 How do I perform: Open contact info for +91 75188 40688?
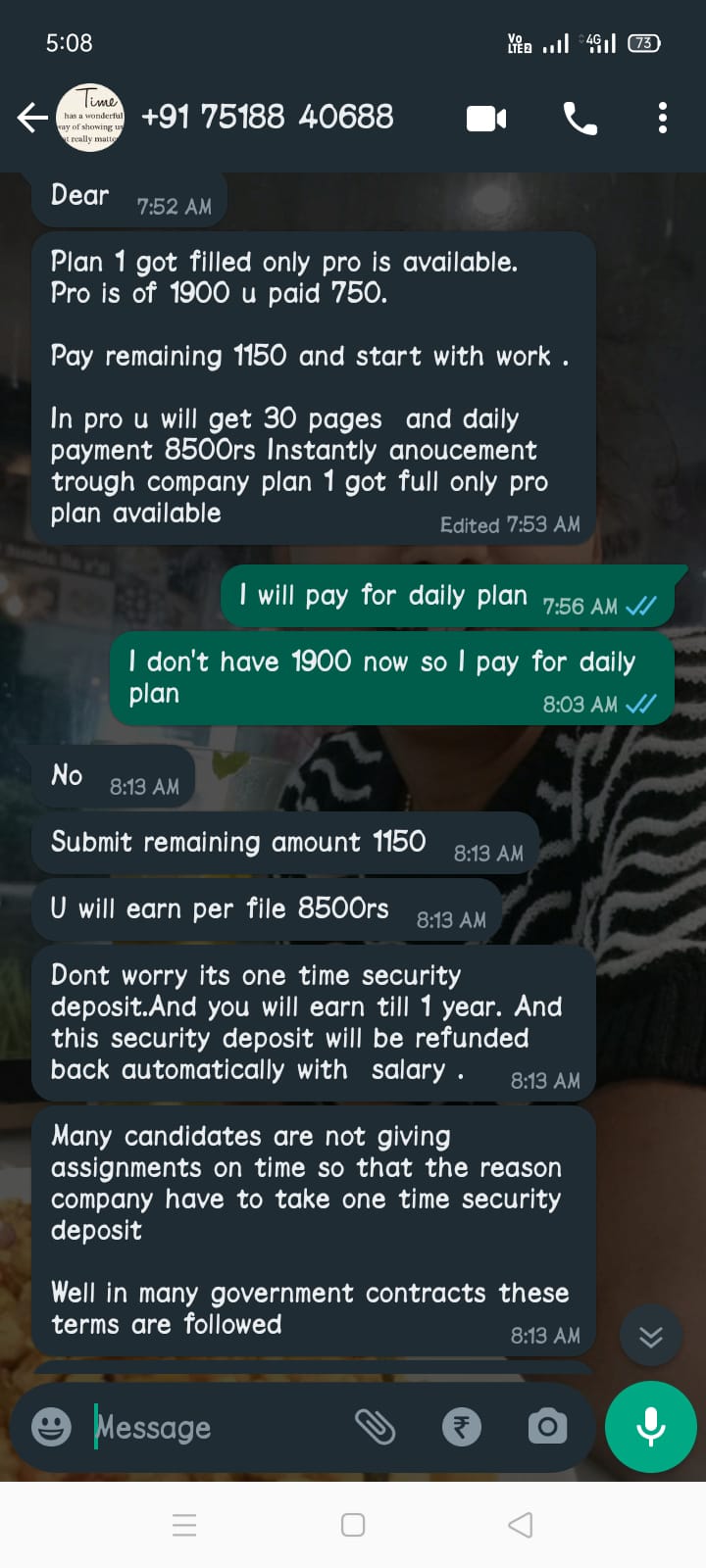pyautogui.click(x=267, y=118)
